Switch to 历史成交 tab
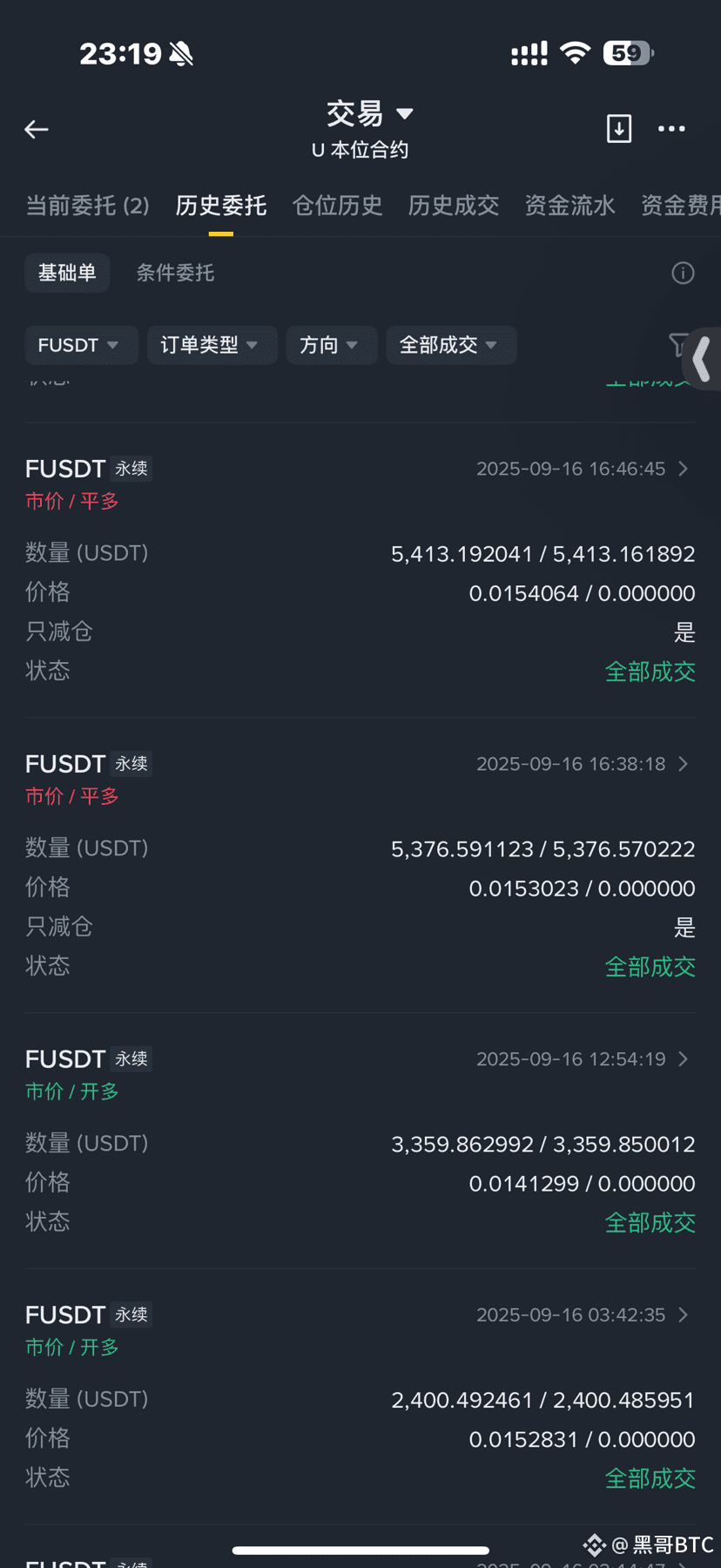The width and height of the screenshot is (721, 1568). (454, 206)
